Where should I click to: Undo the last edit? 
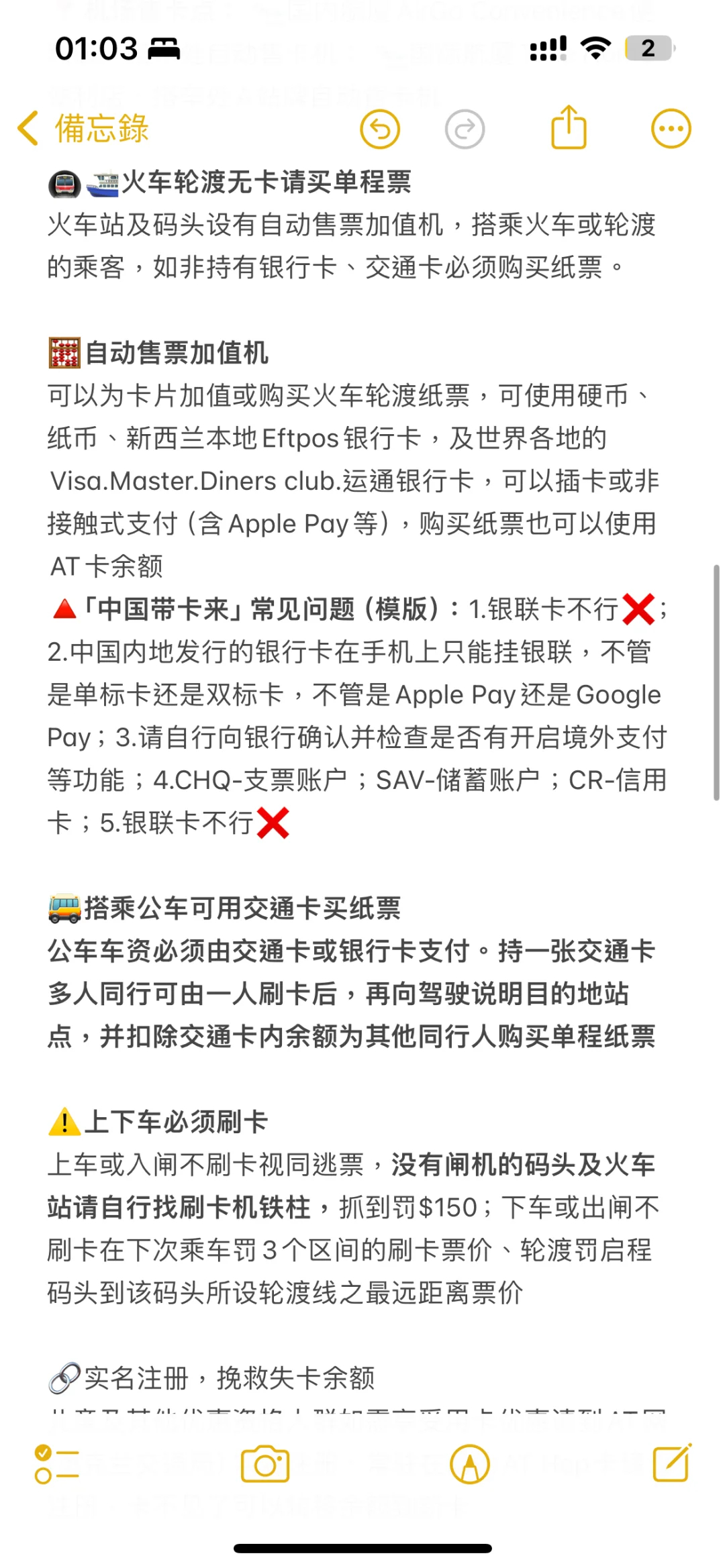(x=380, y=129)
